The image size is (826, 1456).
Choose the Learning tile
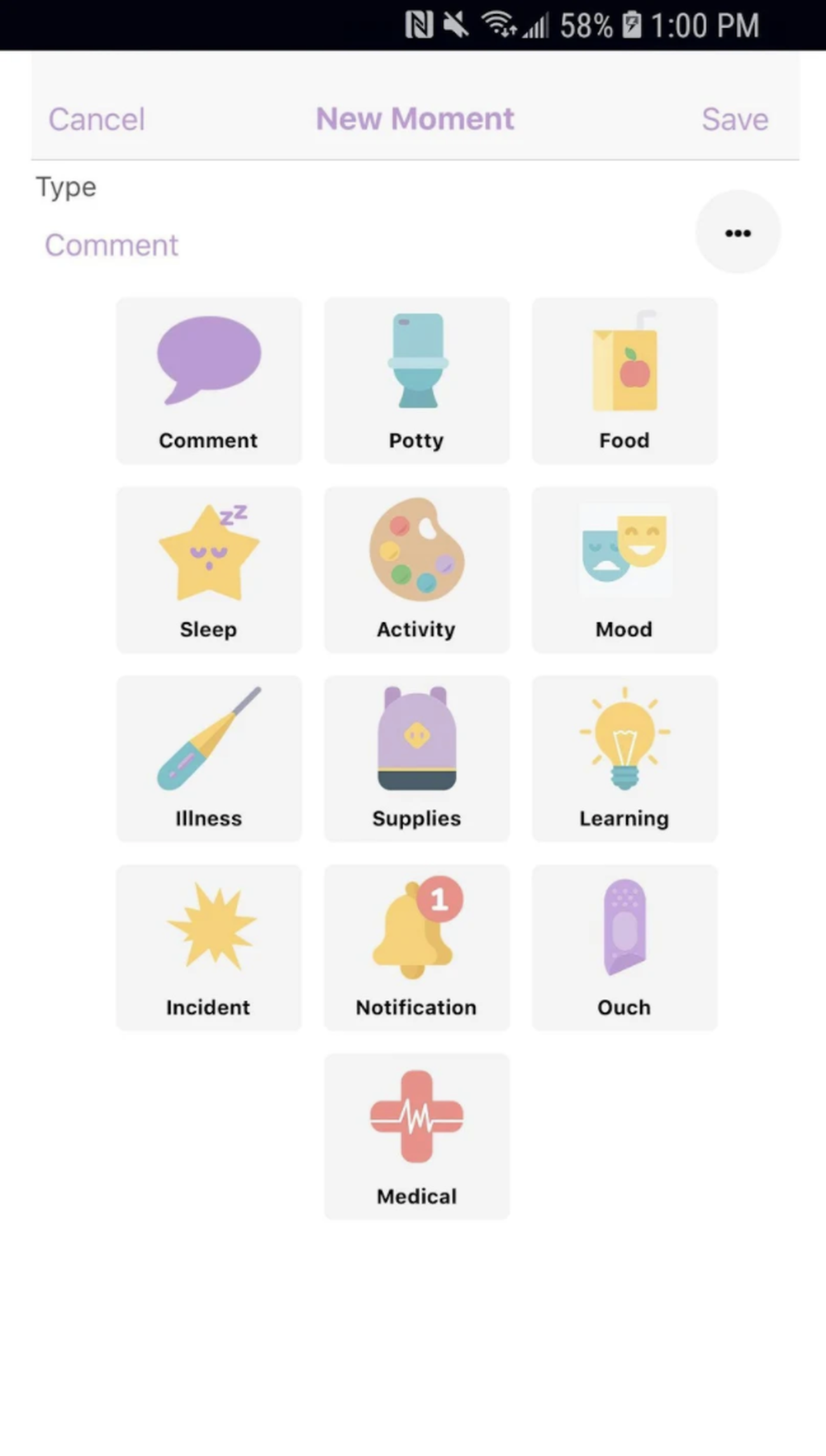tap(624, 759)
